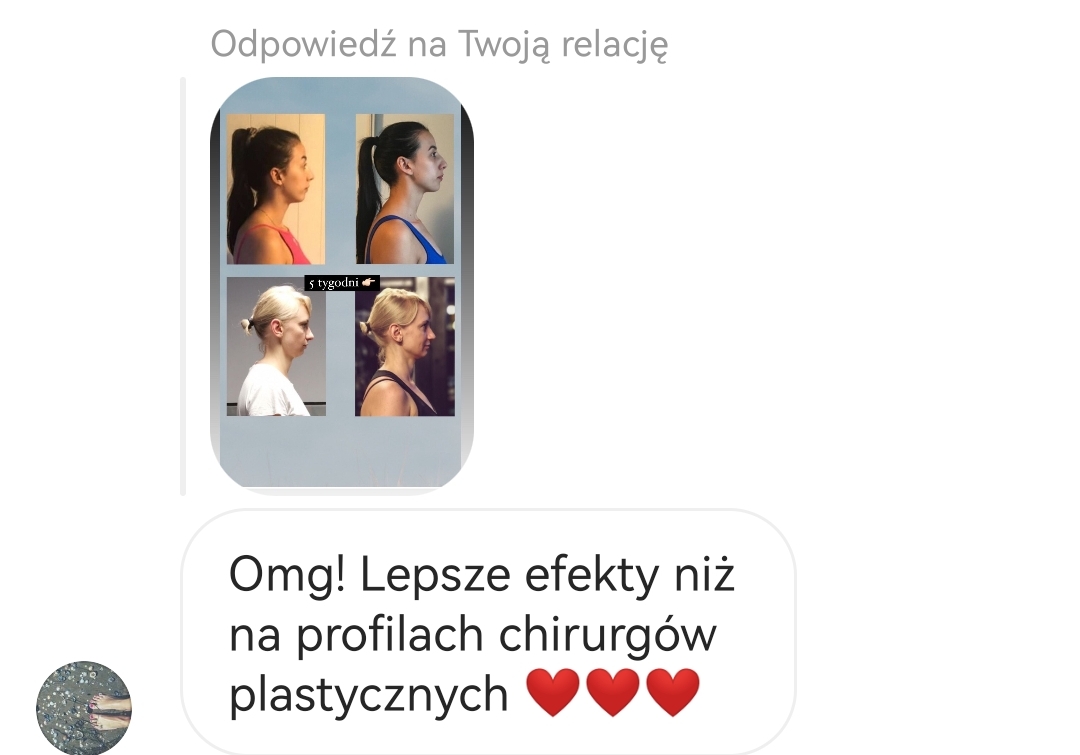
Task: Open the replied story preview with profile photos
Action: coord(341,285)
